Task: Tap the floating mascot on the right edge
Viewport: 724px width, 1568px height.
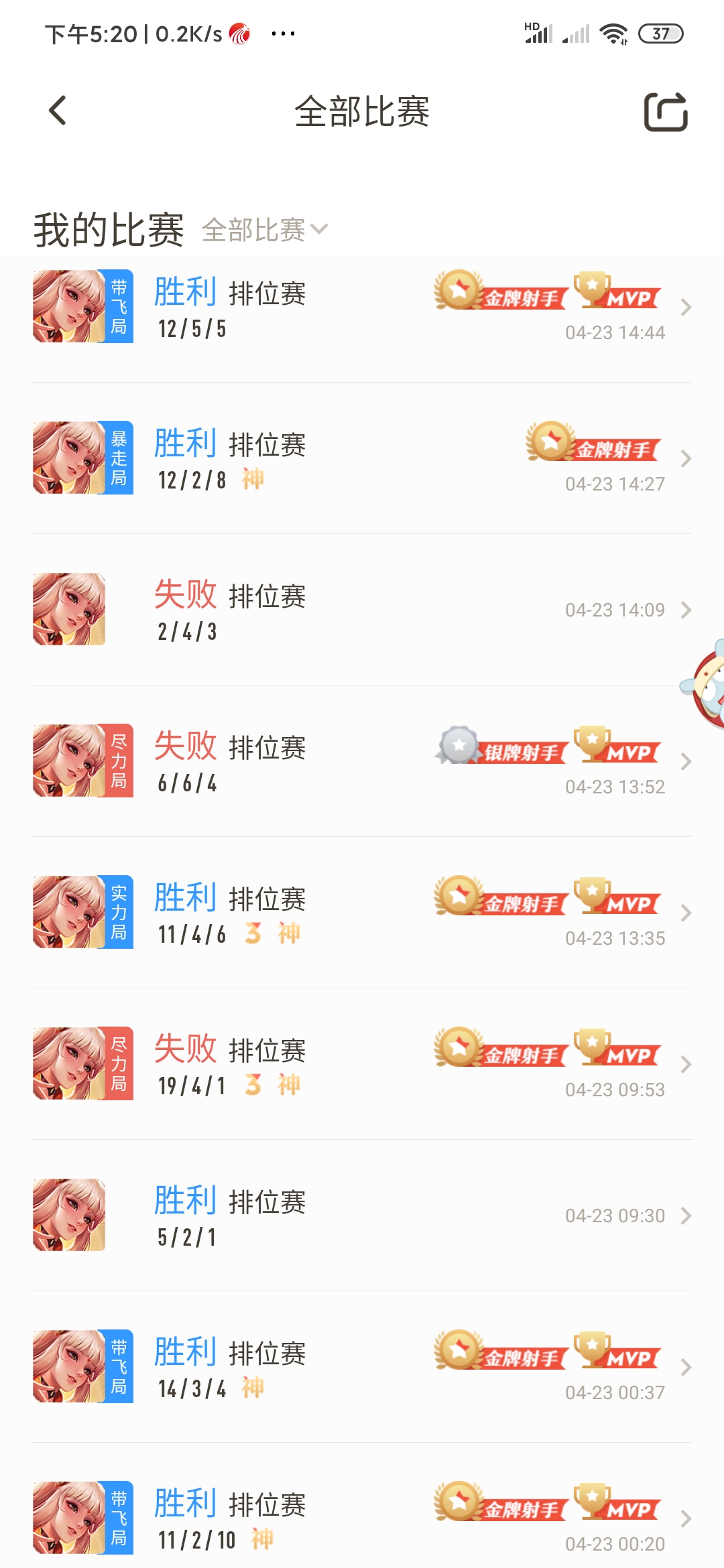Action: 707,685
